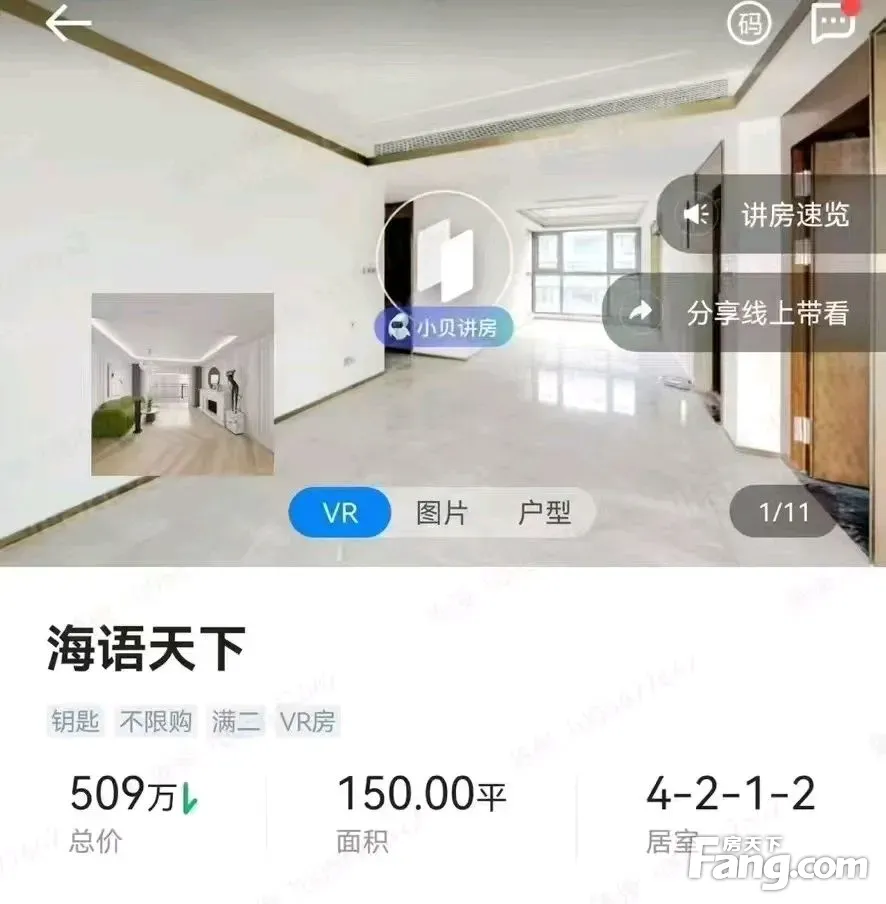Open the 码 code icon
Image resolution: width=886 pixels, height=904 pixels.
coord(749,23)
